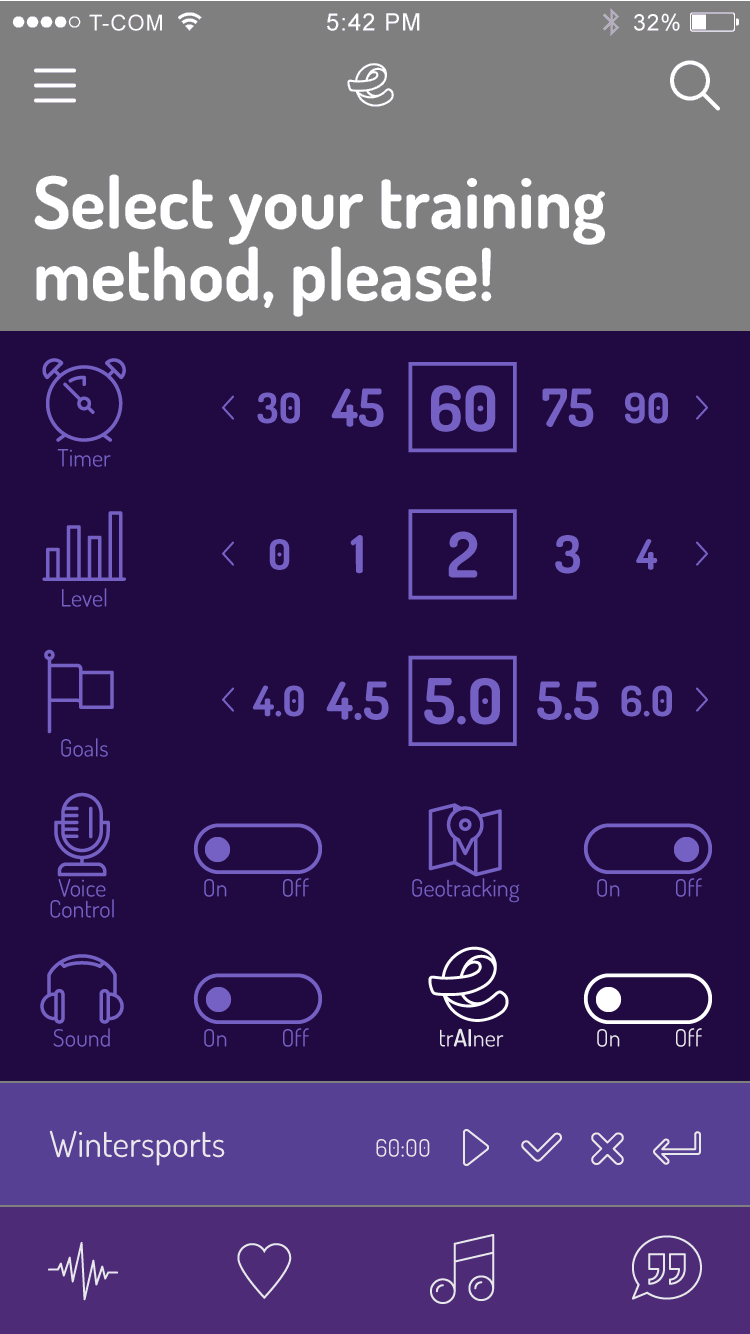Open the music notes tab
750x1334 pixels.
462,1269
